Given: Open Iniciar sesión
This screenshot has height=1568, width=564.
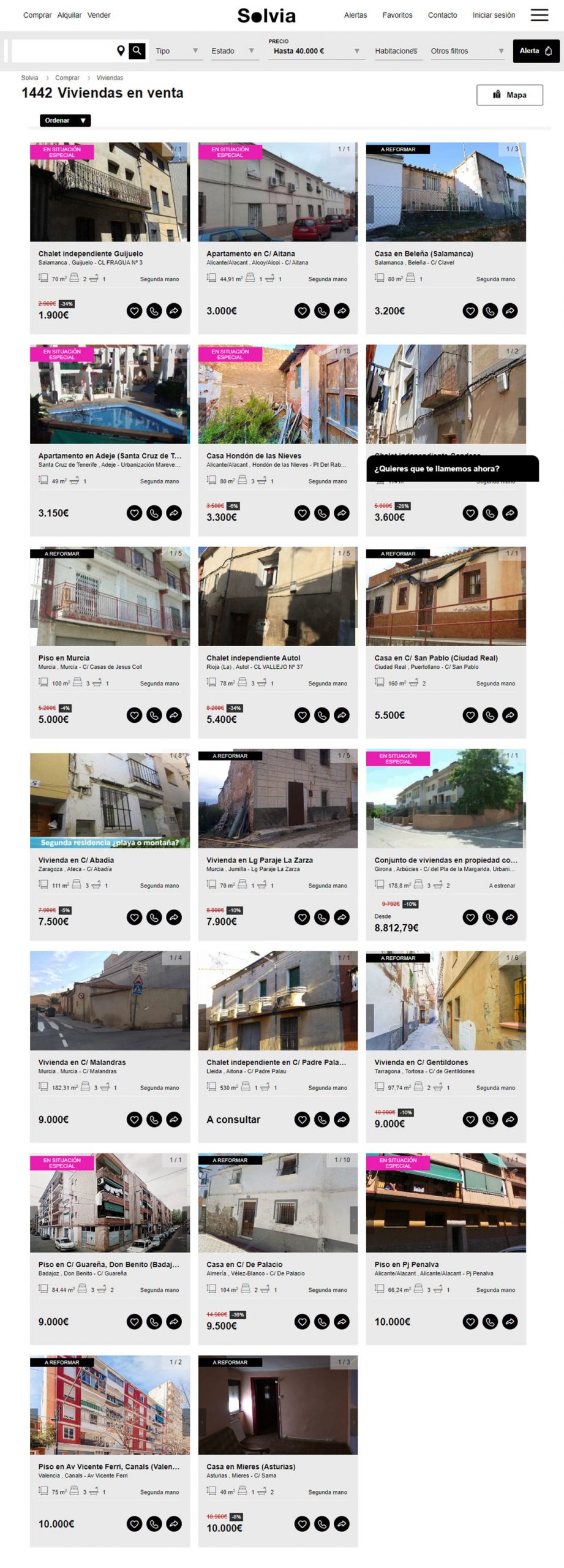Looking at the screenshot, I should pos(494,15).
